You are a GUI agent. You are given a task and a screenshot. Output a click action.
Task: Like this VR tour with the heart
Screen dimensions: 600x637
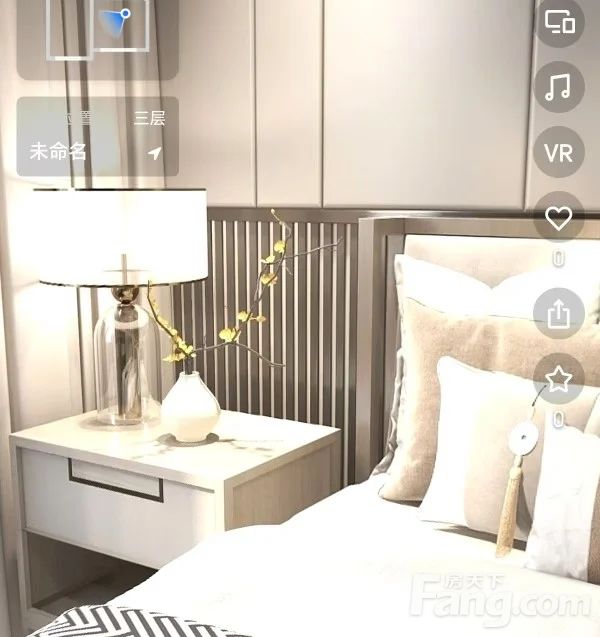pos(559,217)
